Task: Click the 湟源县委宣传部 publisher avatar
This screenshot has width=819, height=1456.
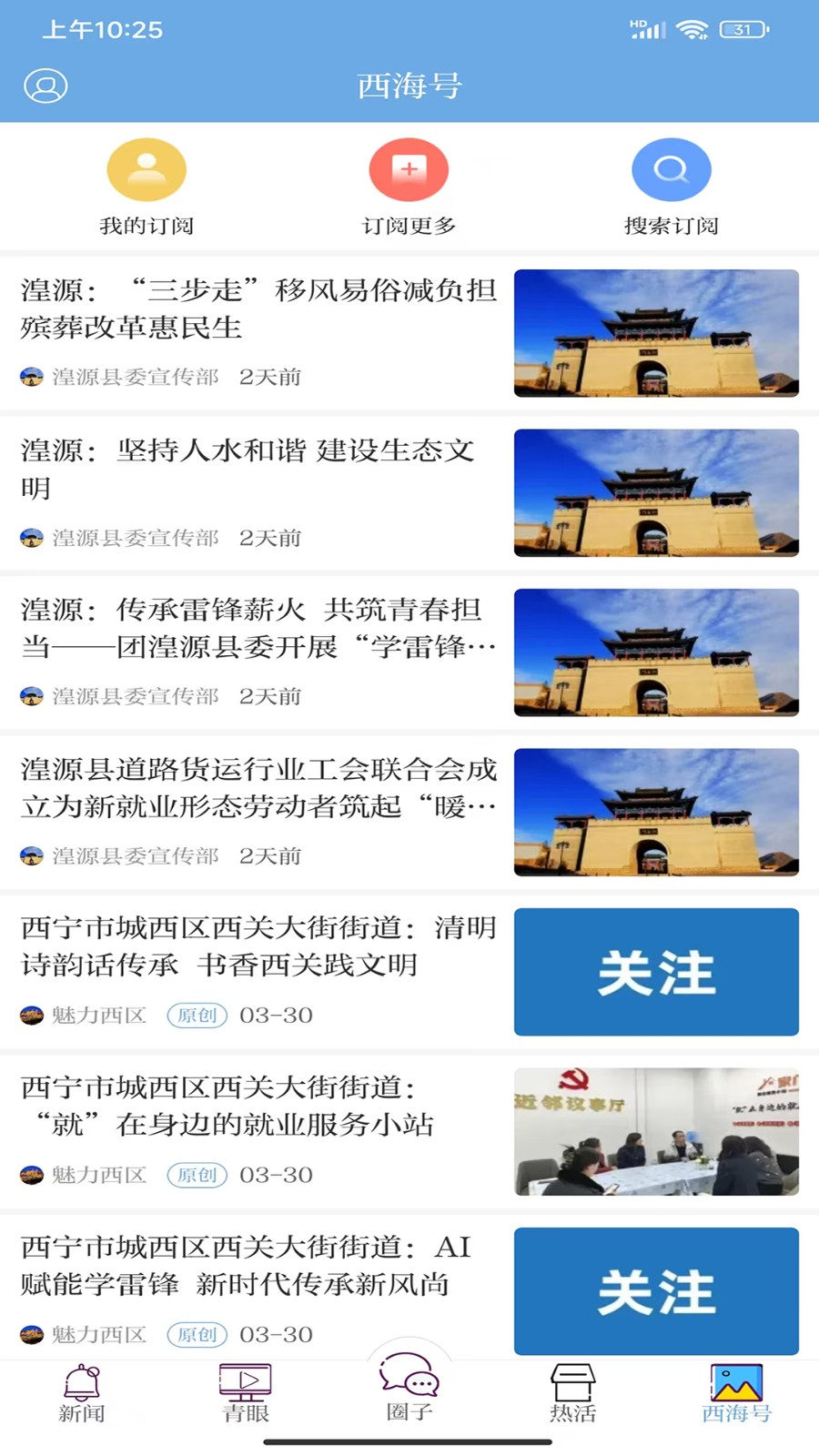Action: (x=32, y=377)
